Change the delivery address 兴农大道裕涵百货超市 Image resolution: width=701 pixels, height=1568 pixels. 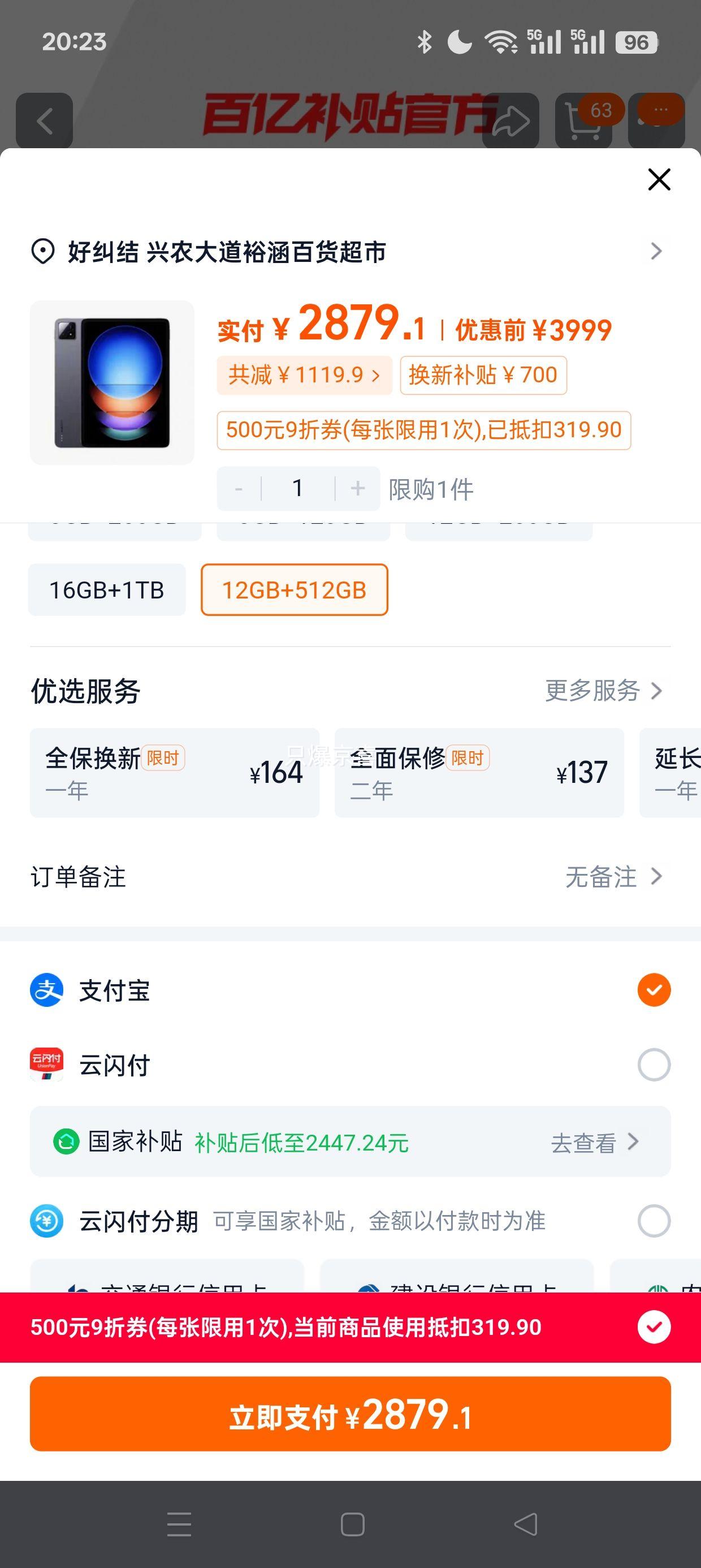coord(347,251)
